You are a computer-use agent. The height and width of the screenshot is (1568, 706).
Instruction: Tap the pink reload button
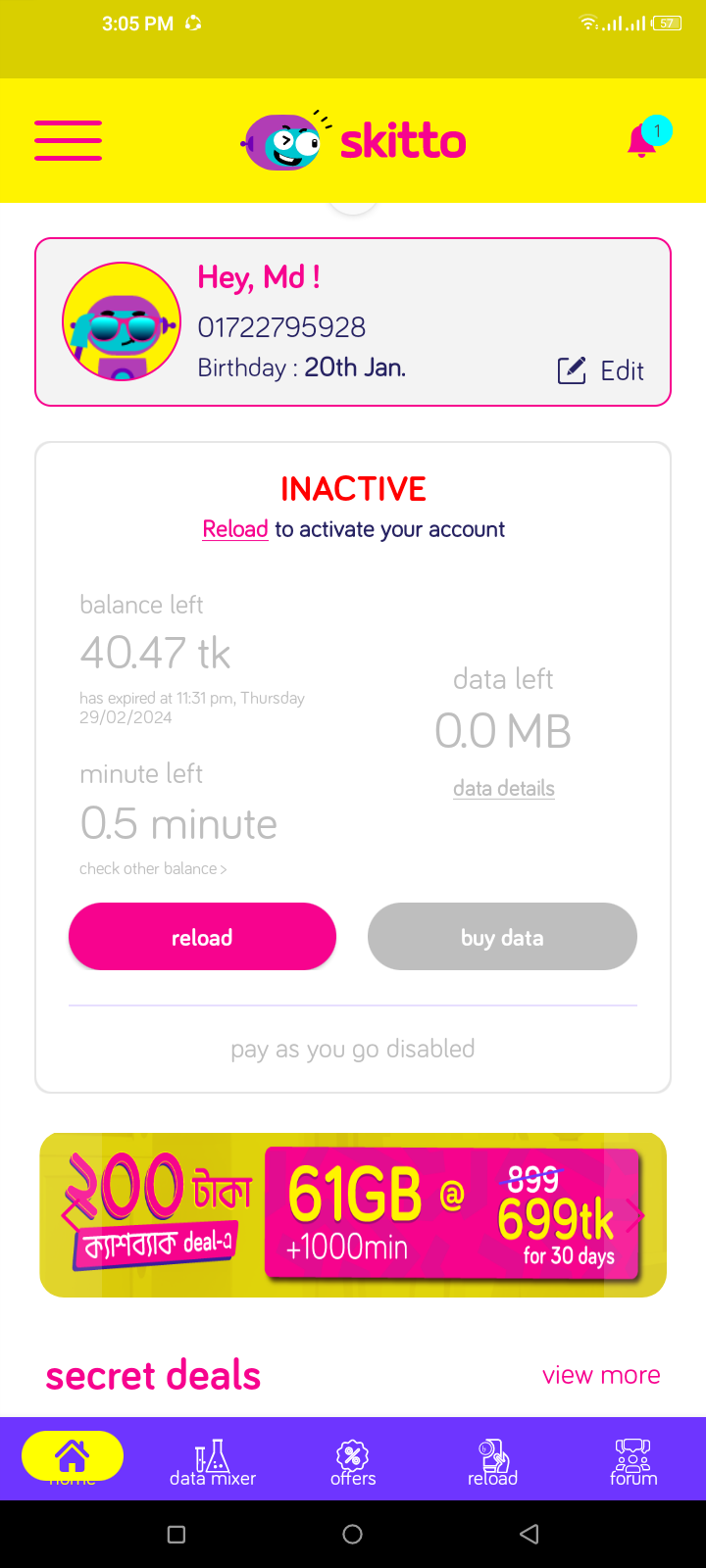point(202,937)
